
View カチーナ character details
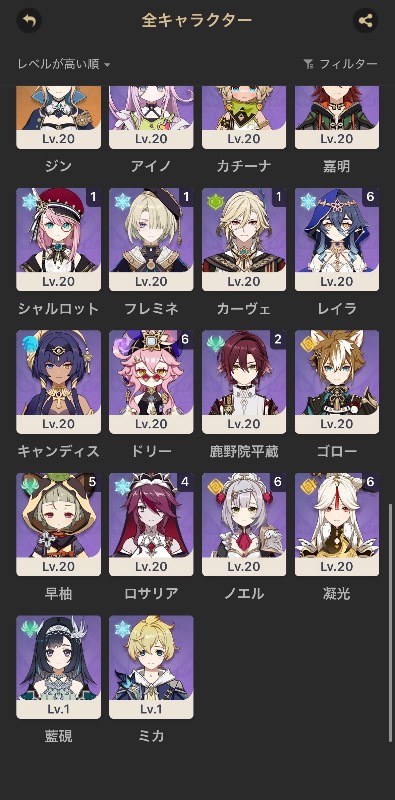pyautogui.click(x=244, y=117)
